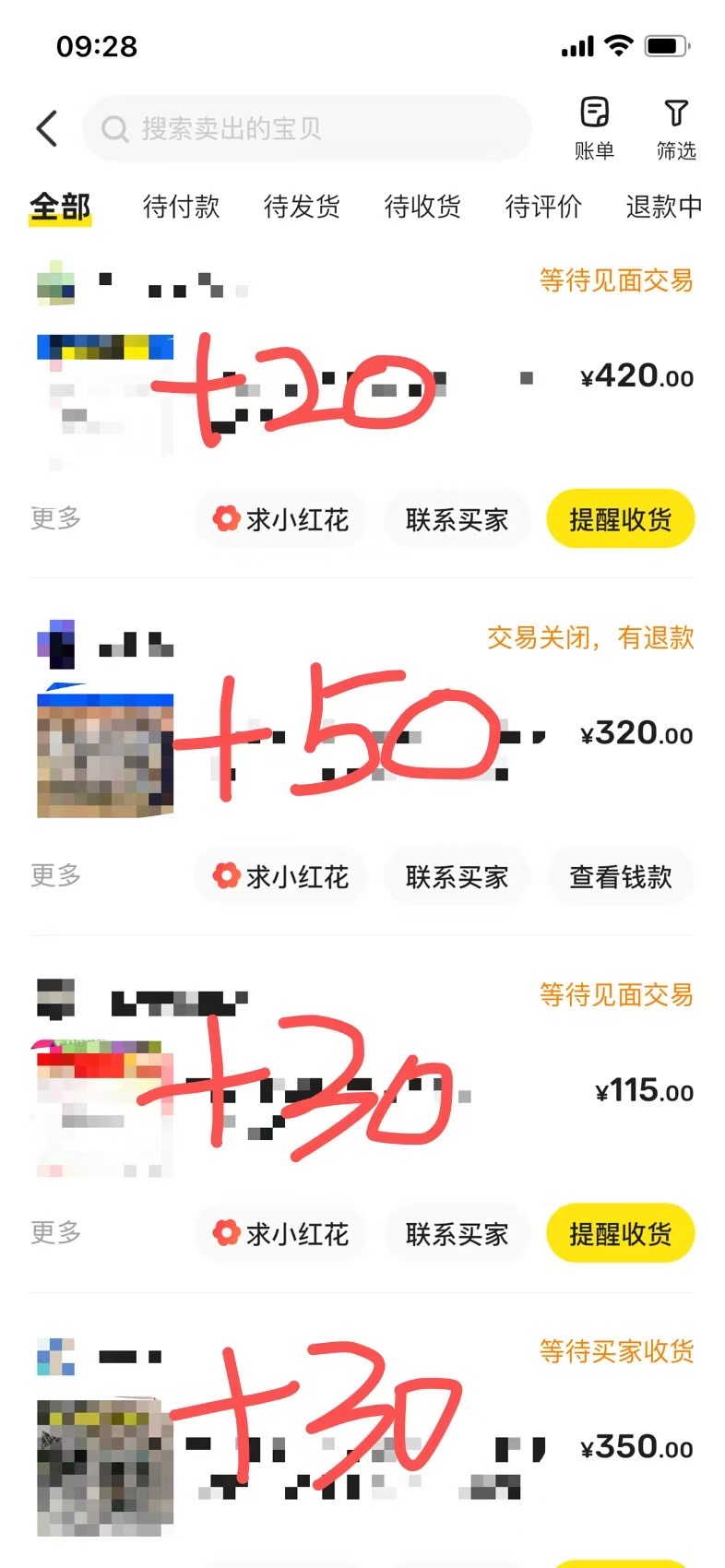Contact the buyer of the ¥320.00 order
725x1568 pixels.
click(457, 876)
